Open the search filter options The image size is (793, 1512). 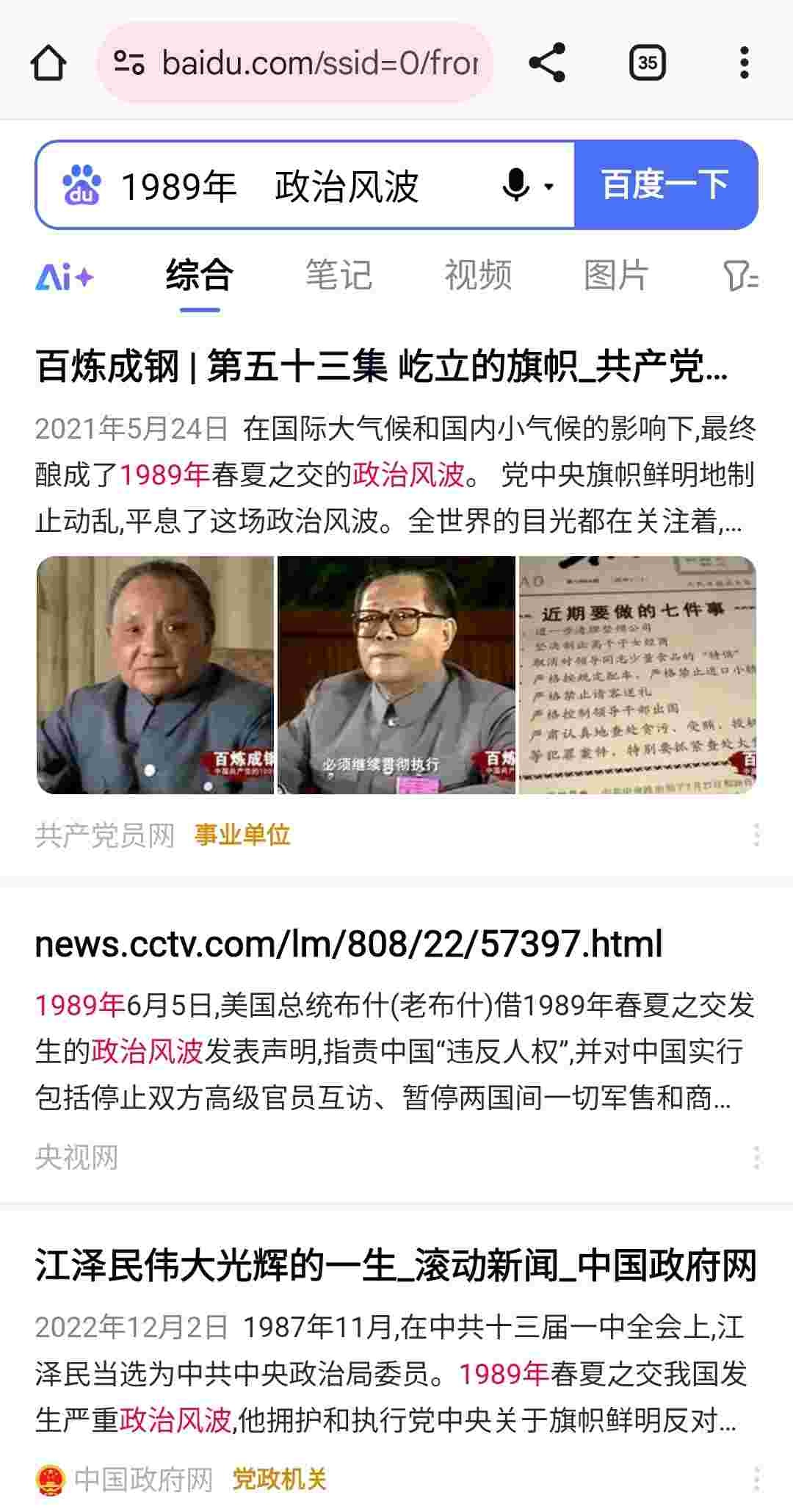tap(740, 276)
